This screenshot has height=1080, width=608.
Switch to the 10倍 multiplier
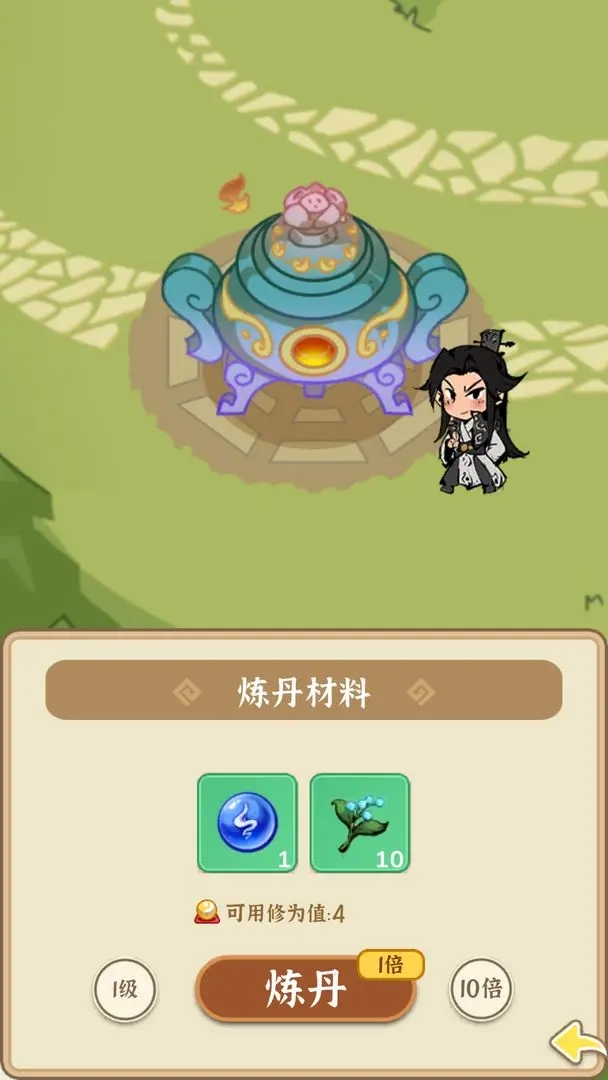pyautogui.click(x=481, y=990)
